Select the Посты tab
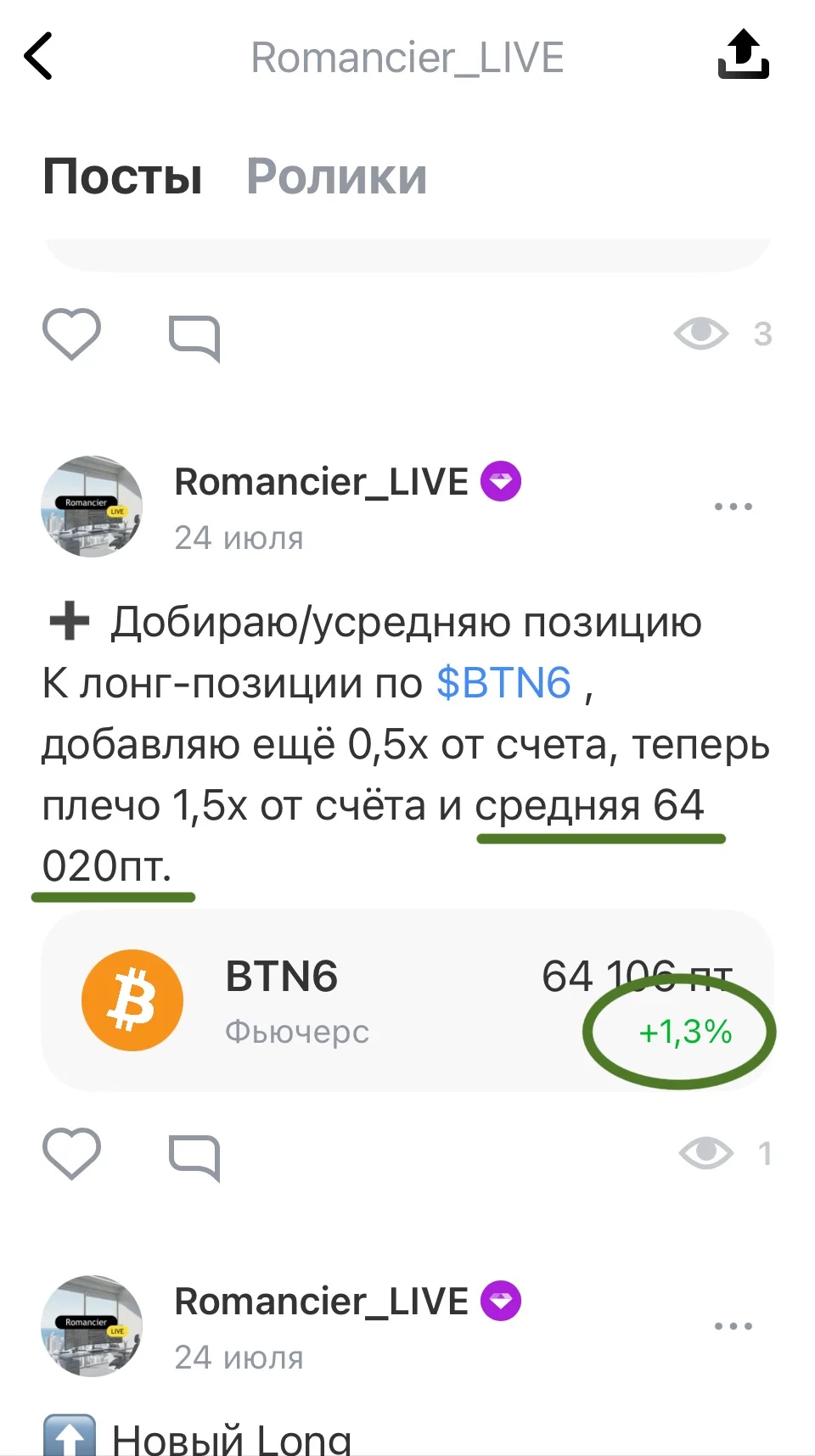This screenshot has width=815, height=1456. tap(122, 176)
